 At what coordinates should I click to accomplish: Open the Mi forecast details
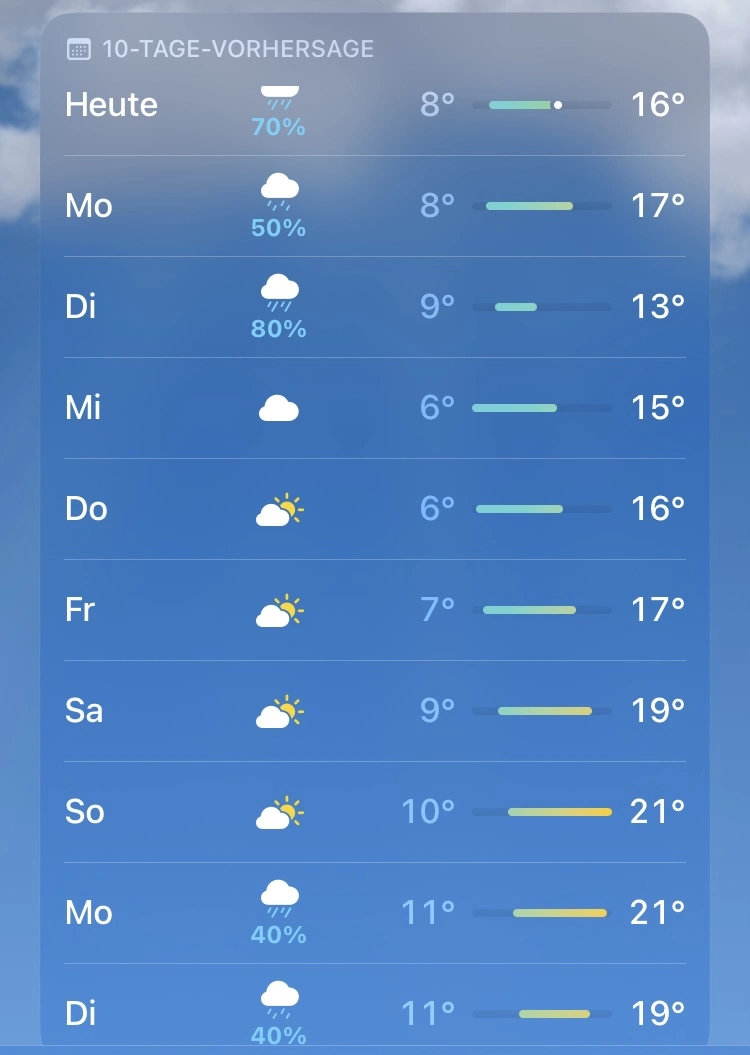(x=374, y=408)
